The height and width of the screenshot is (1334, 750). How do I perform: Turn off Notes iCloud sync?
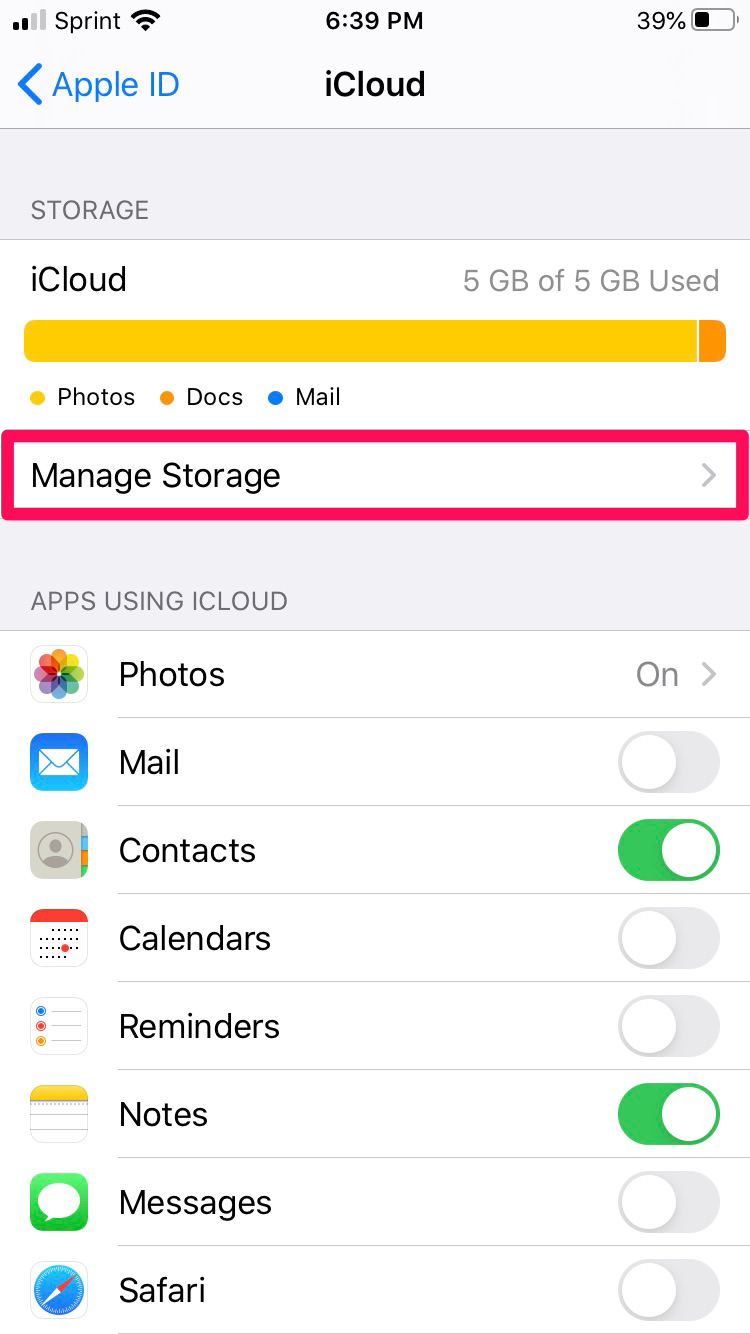point(668,1114)
